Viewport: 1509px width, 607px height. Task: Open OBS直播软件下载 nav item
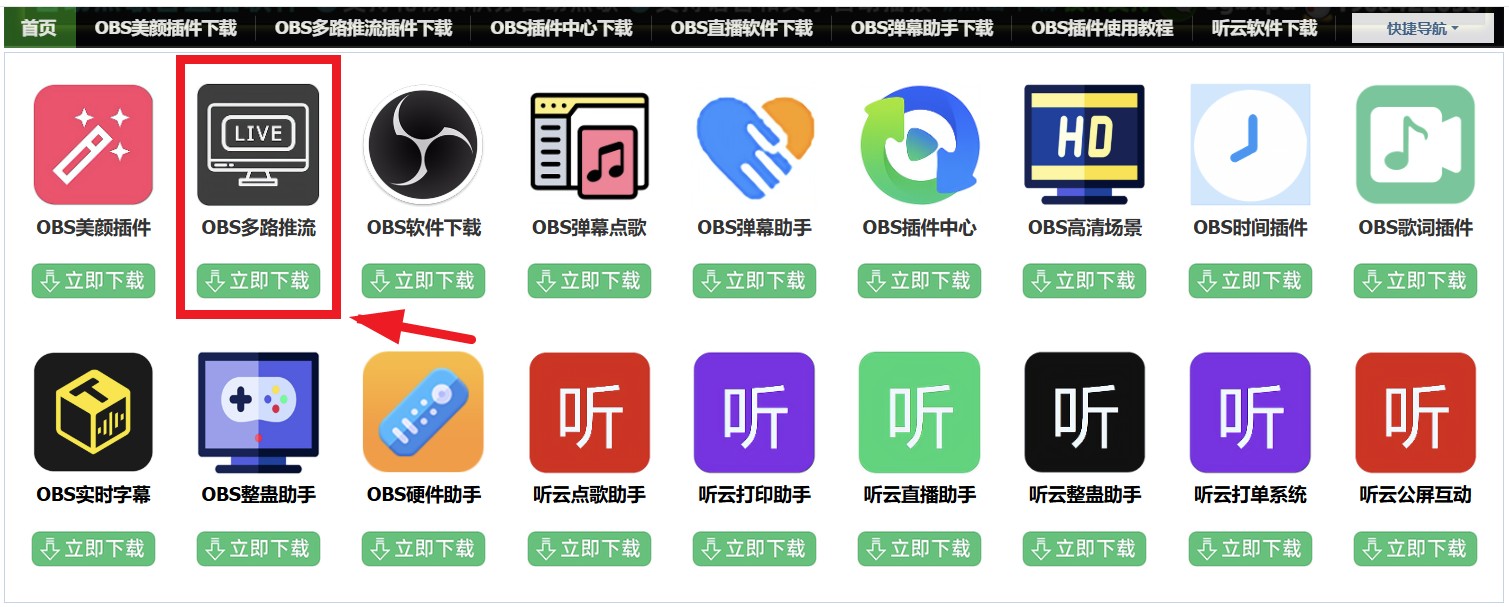pyautogui.click(x=741, y=28)
